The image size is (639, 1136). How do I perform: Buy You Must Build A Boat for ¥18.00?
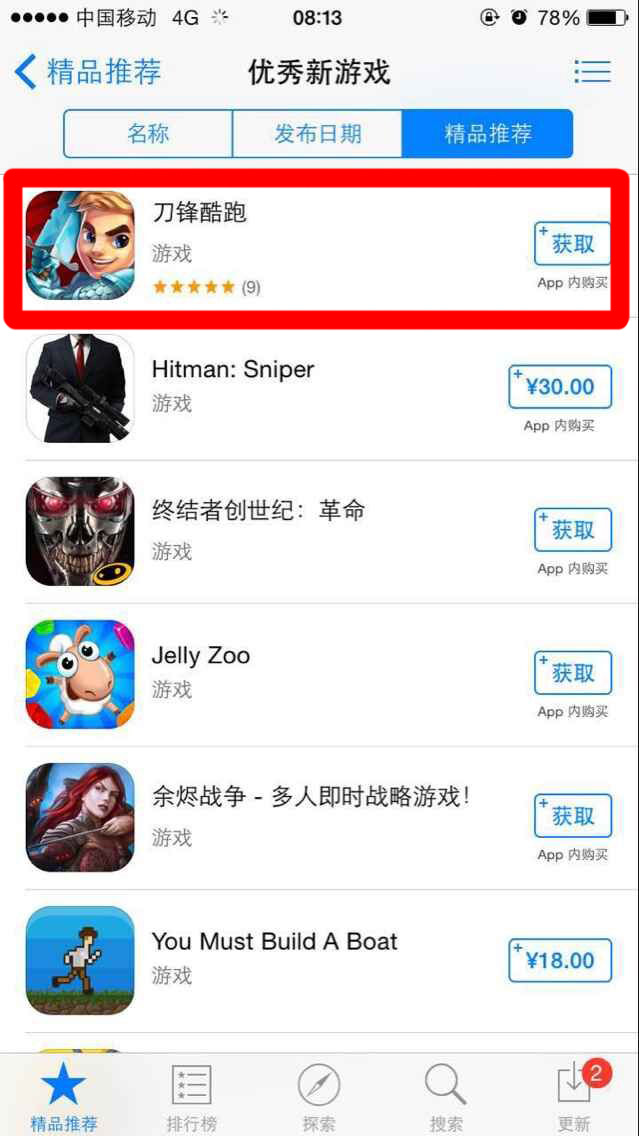[560, 960]
